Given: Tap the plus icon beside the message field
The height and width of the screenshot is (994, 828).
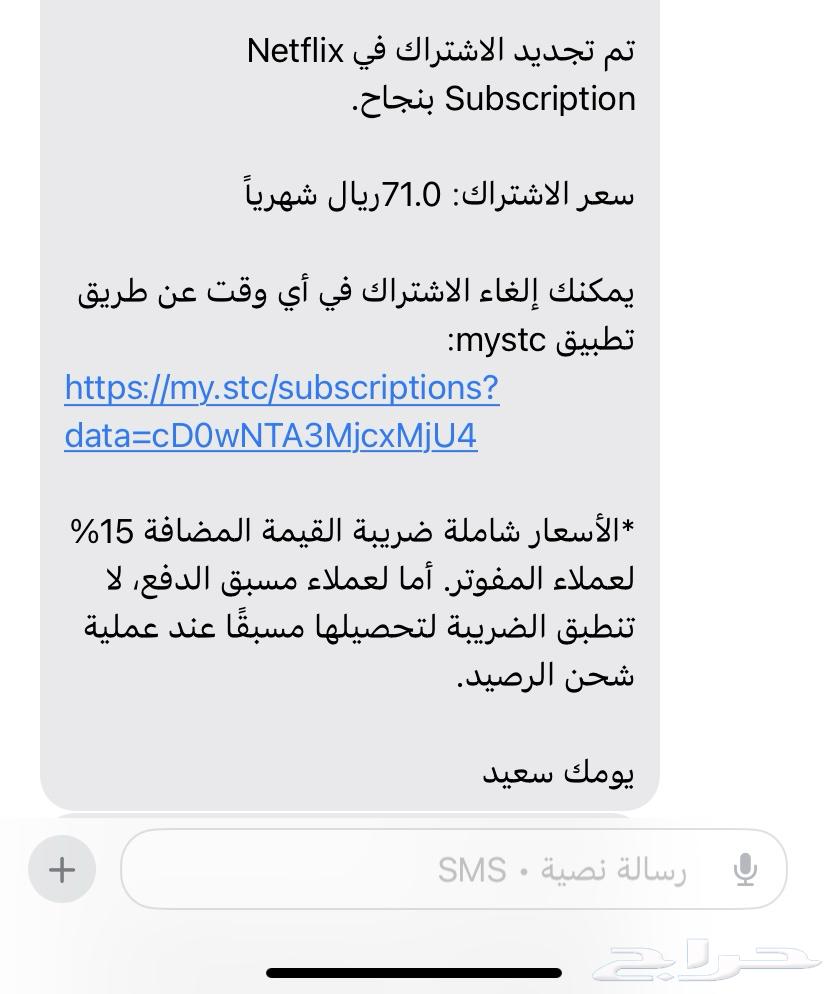Looking at the screenshot, I should tap(62, 869).
